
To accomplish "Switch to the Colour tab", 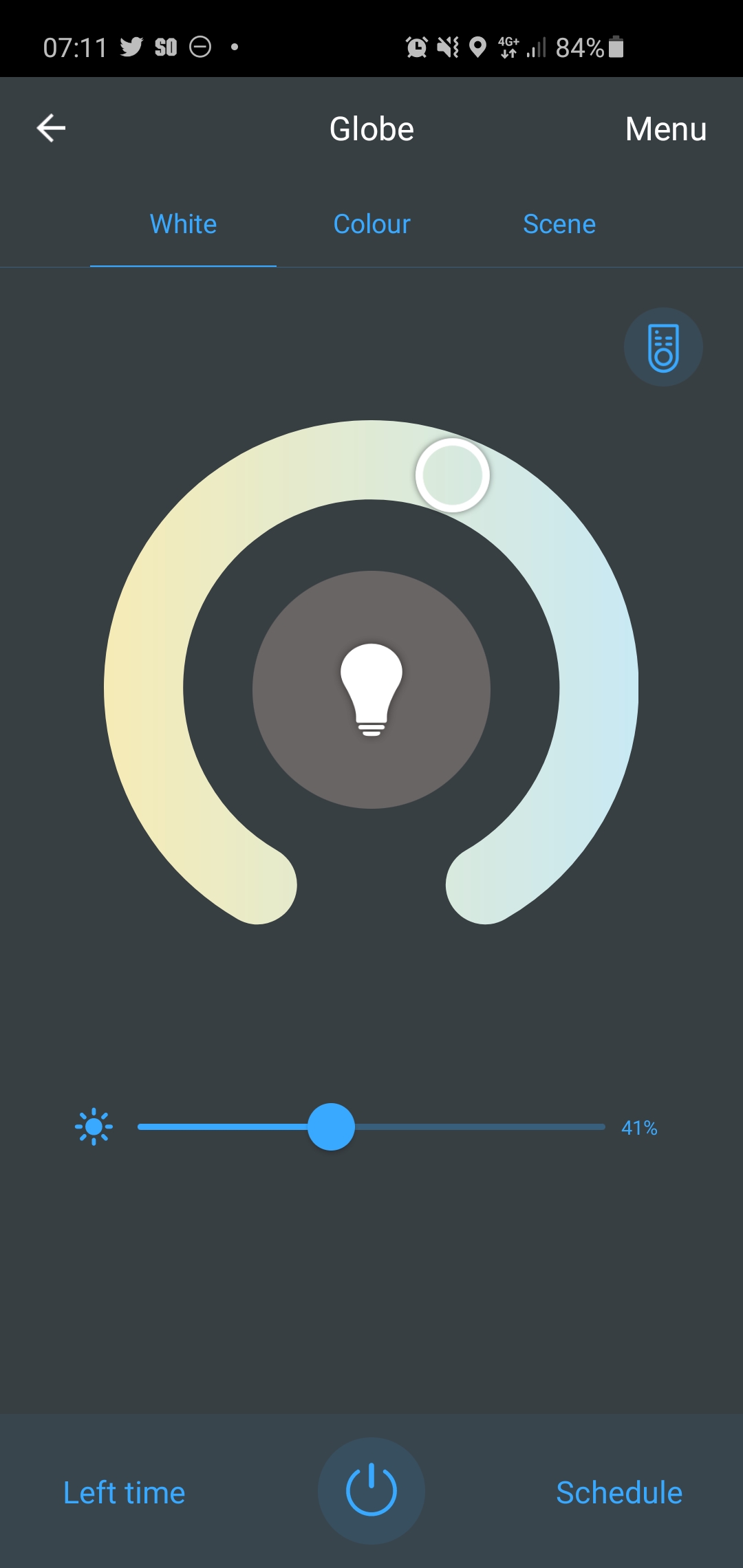I will 371,224.
